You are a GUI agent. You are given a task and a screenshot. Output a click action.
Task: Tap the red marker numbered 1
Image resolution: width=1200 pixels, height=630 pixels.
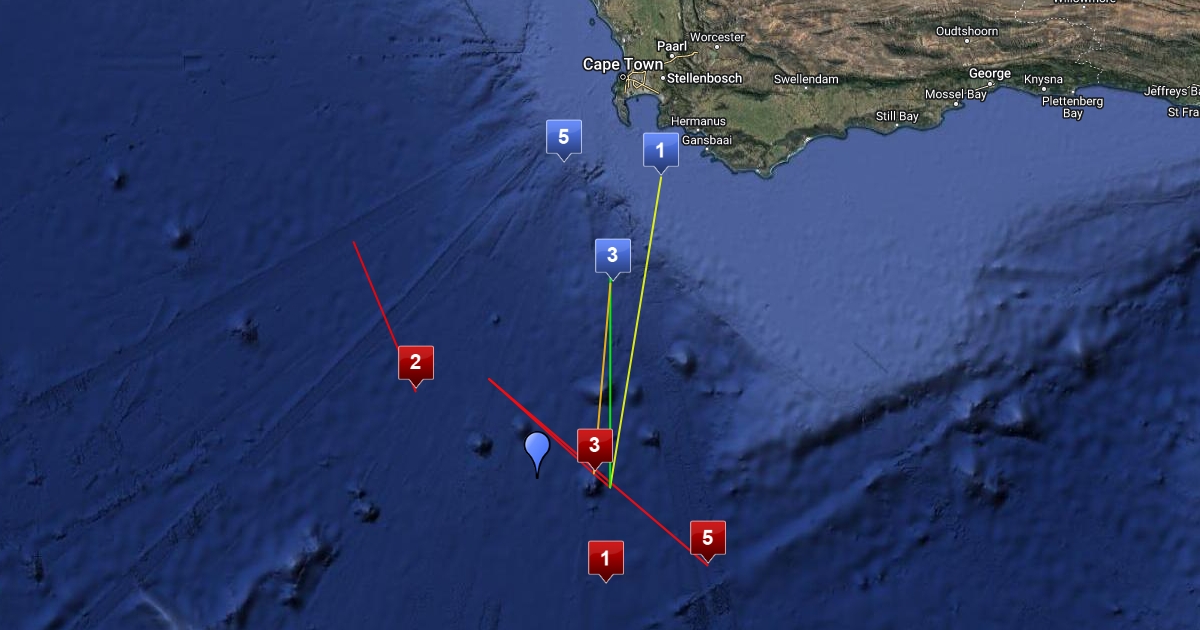605,557
